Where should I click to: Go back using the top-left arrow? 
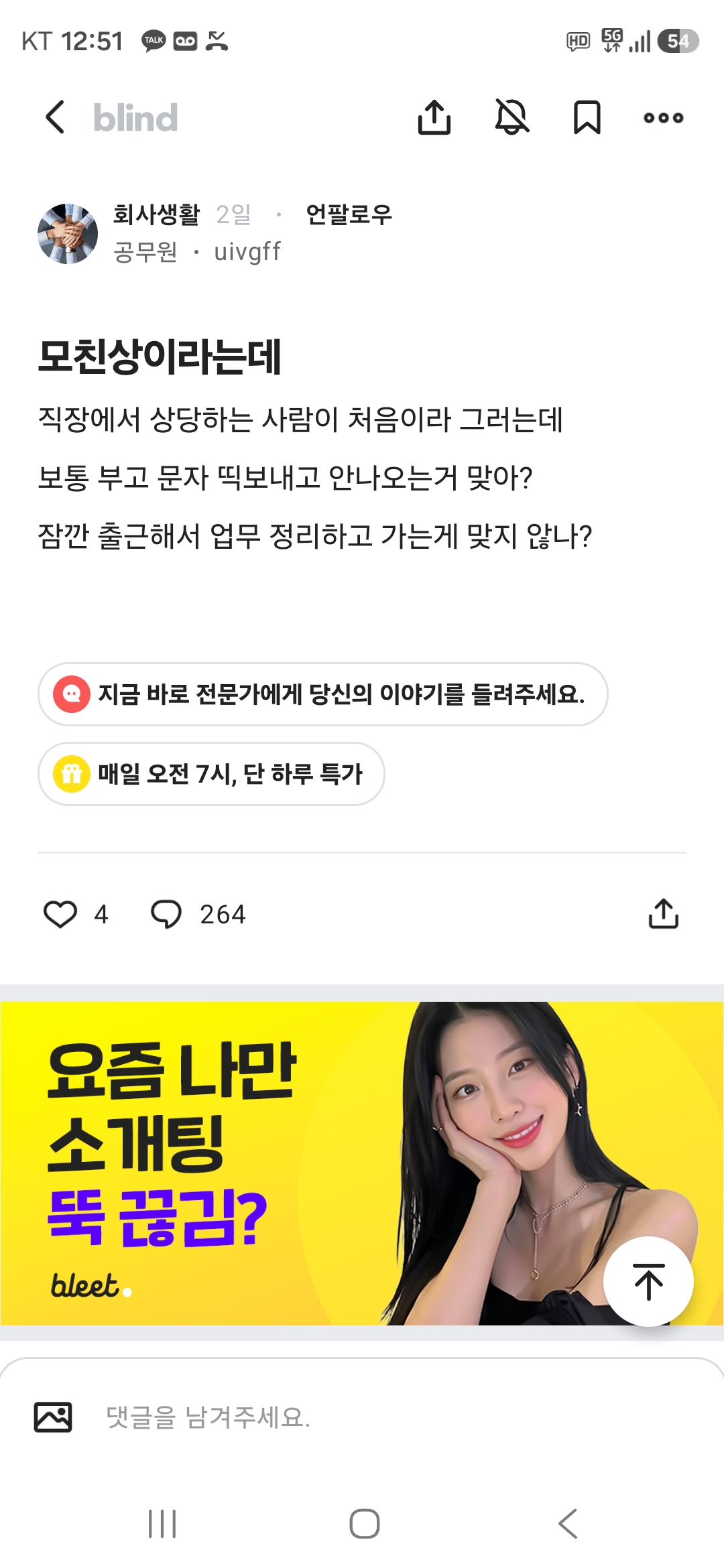point(55,118)
